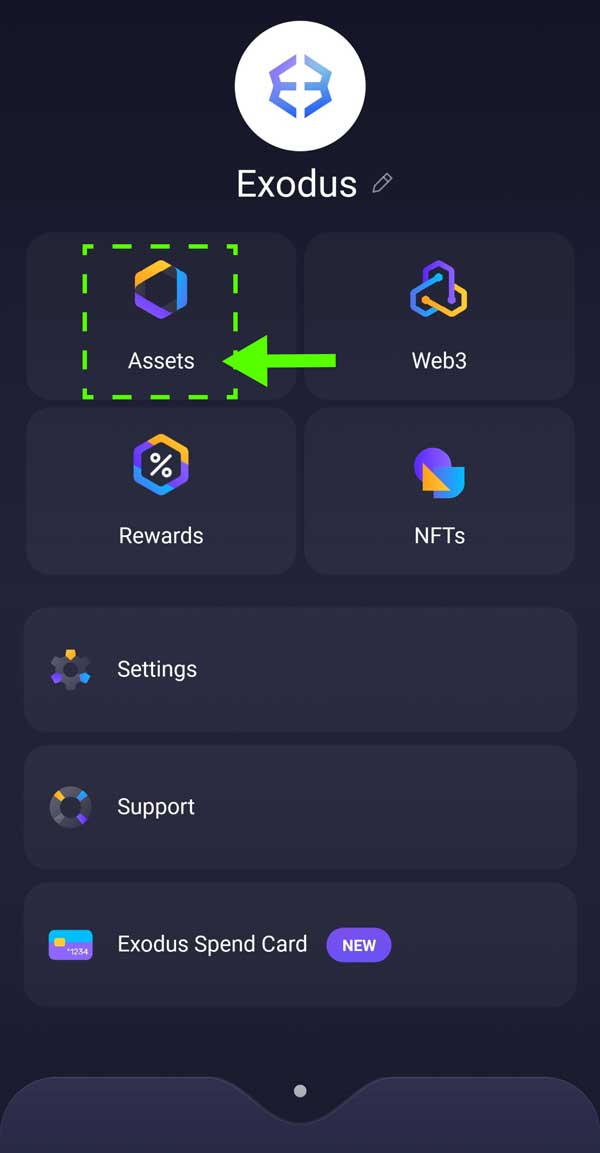Open Settings
The image size is (600, 1153).
[300, 669]
